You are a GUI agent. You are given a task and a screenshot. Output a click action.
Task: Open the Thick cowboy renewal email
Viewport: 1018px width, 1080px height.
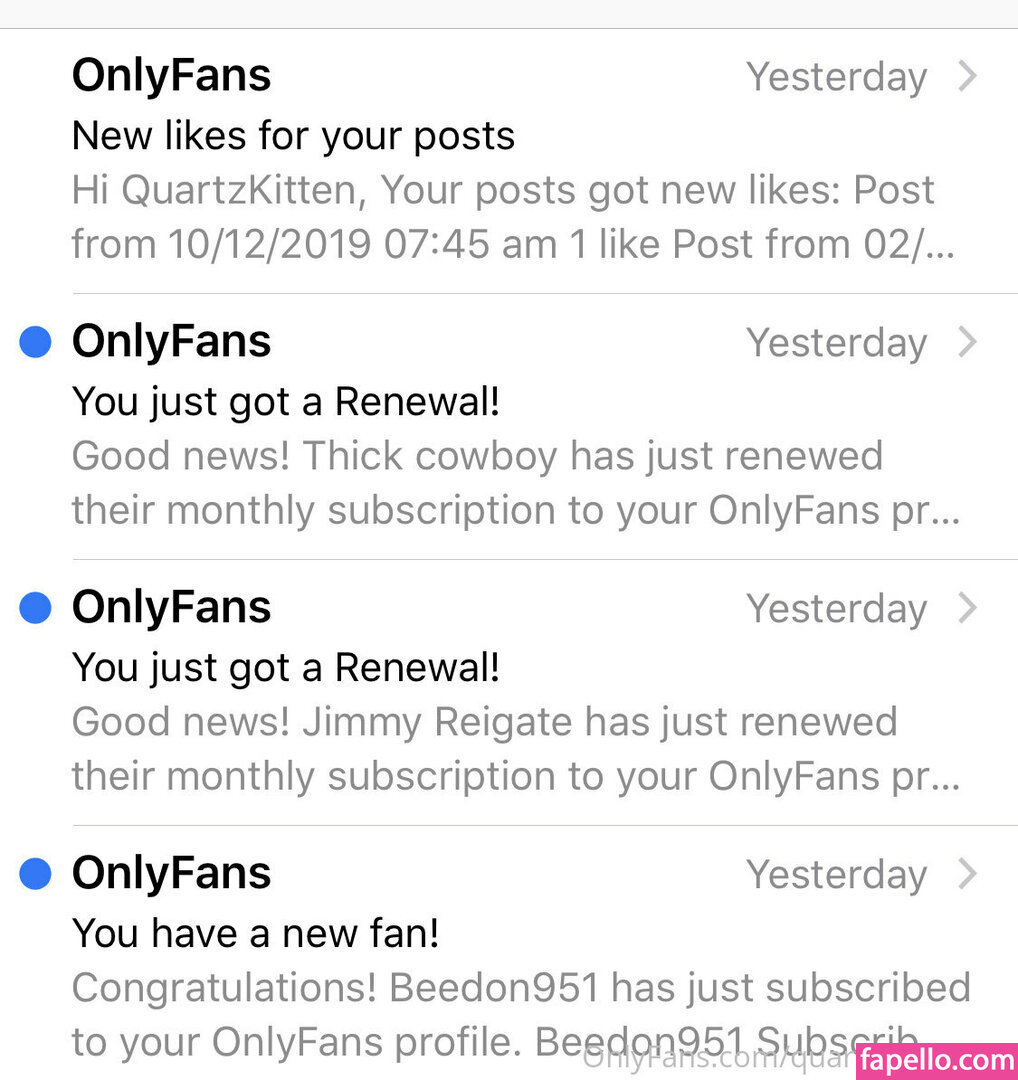point(500,427)
